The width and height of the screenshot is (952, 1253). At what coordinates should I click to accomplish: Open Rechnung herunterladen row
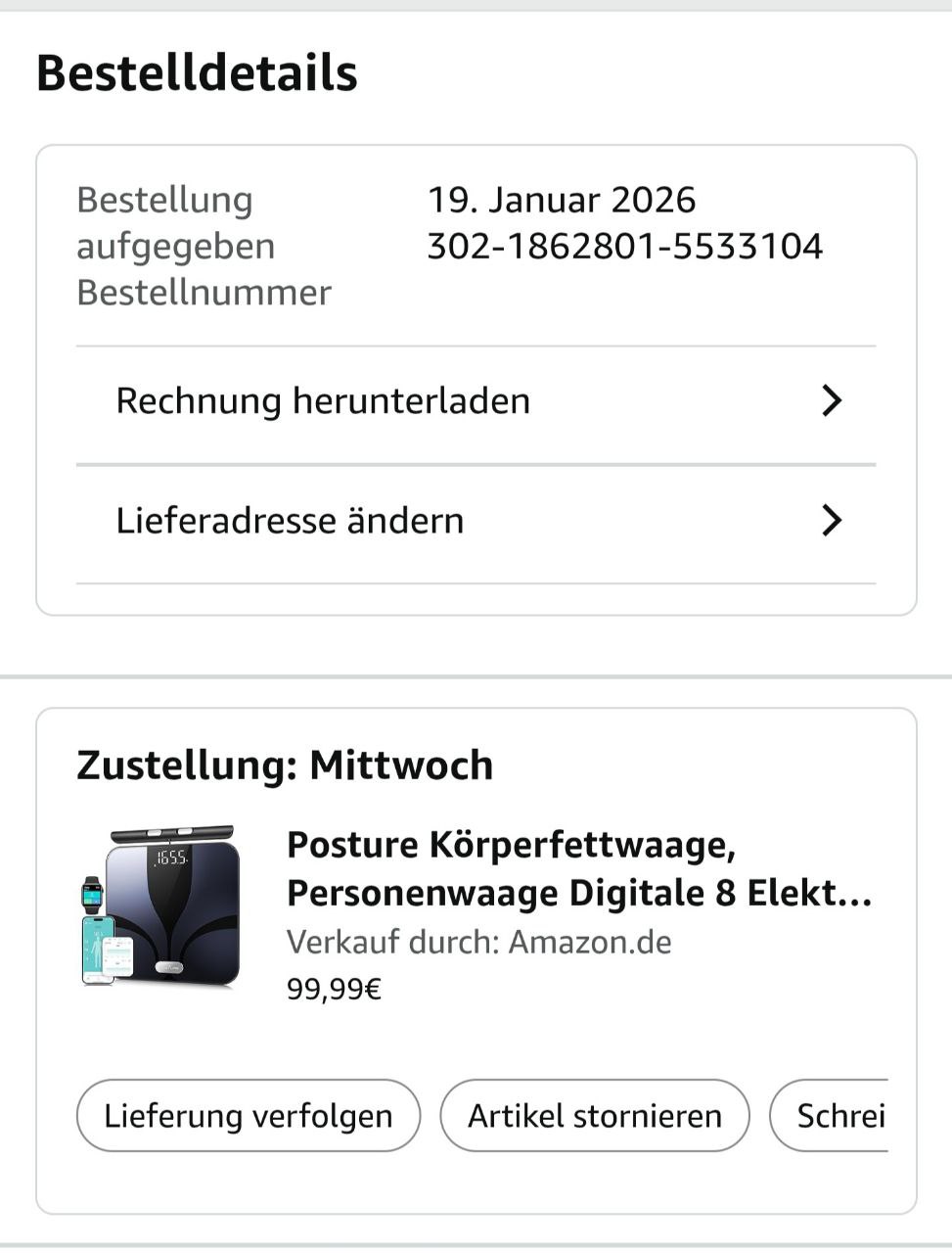476,401
